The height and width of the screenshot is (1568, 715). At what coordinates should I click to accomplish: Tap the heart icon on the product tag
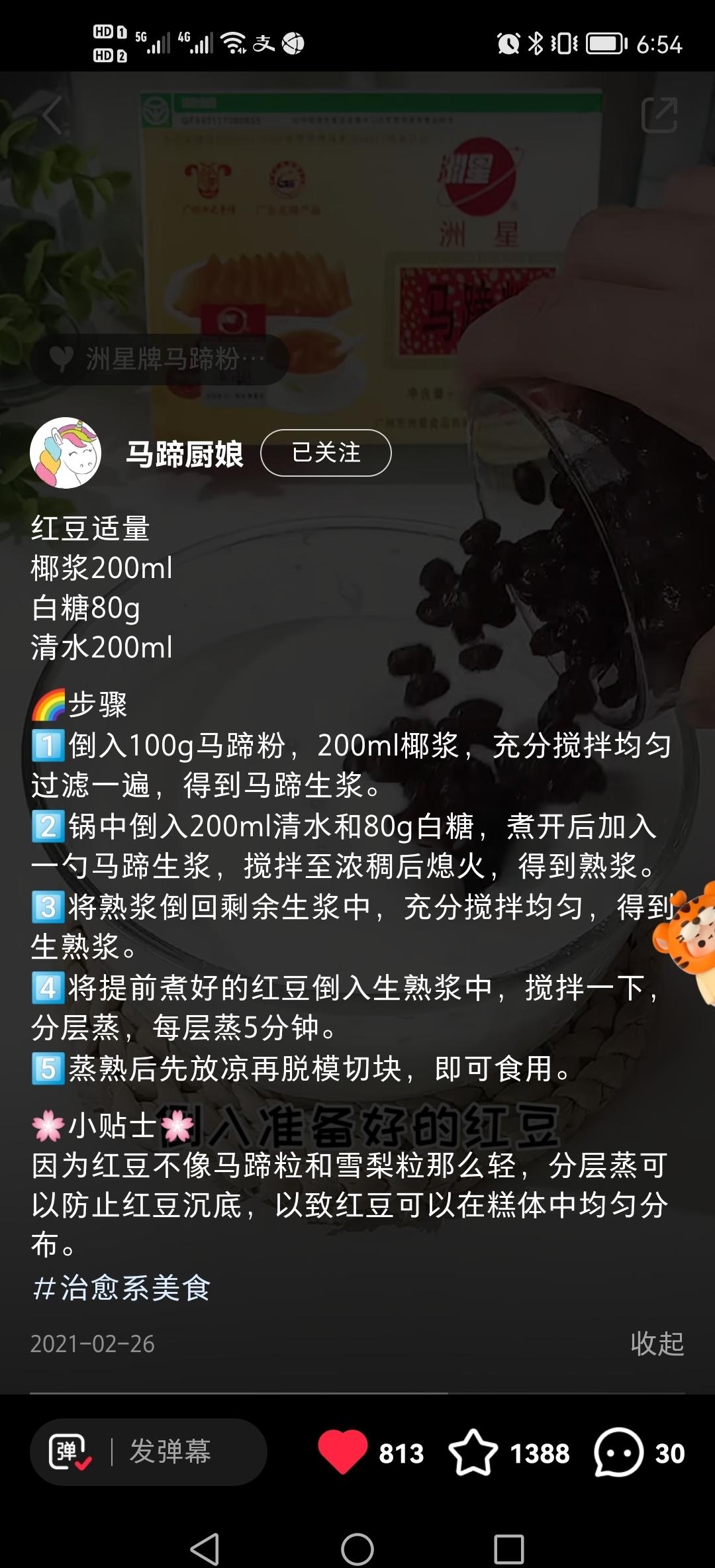(60, 358)
